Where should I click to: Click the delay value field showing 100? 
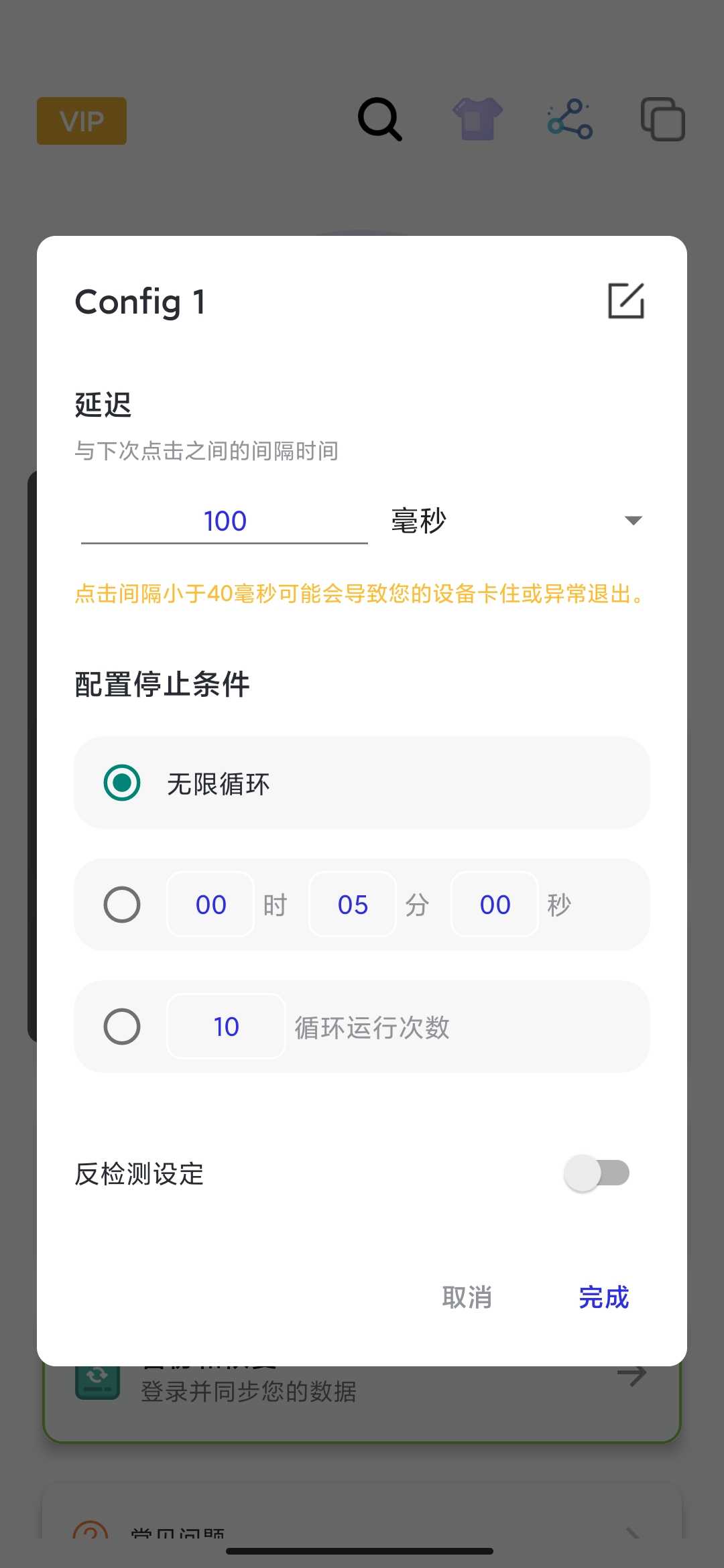[224, 520]
